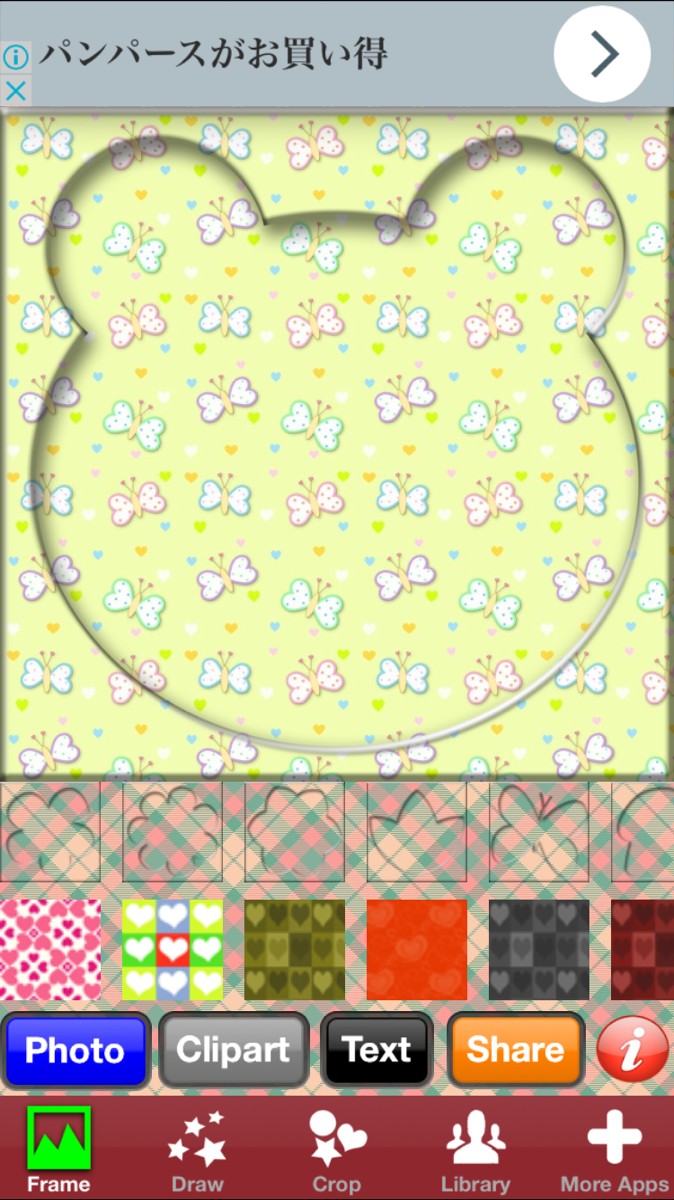This screenshot has height=1200, width=674.
Task: Open the Clipart options
Action: (x=234, y=1050)
